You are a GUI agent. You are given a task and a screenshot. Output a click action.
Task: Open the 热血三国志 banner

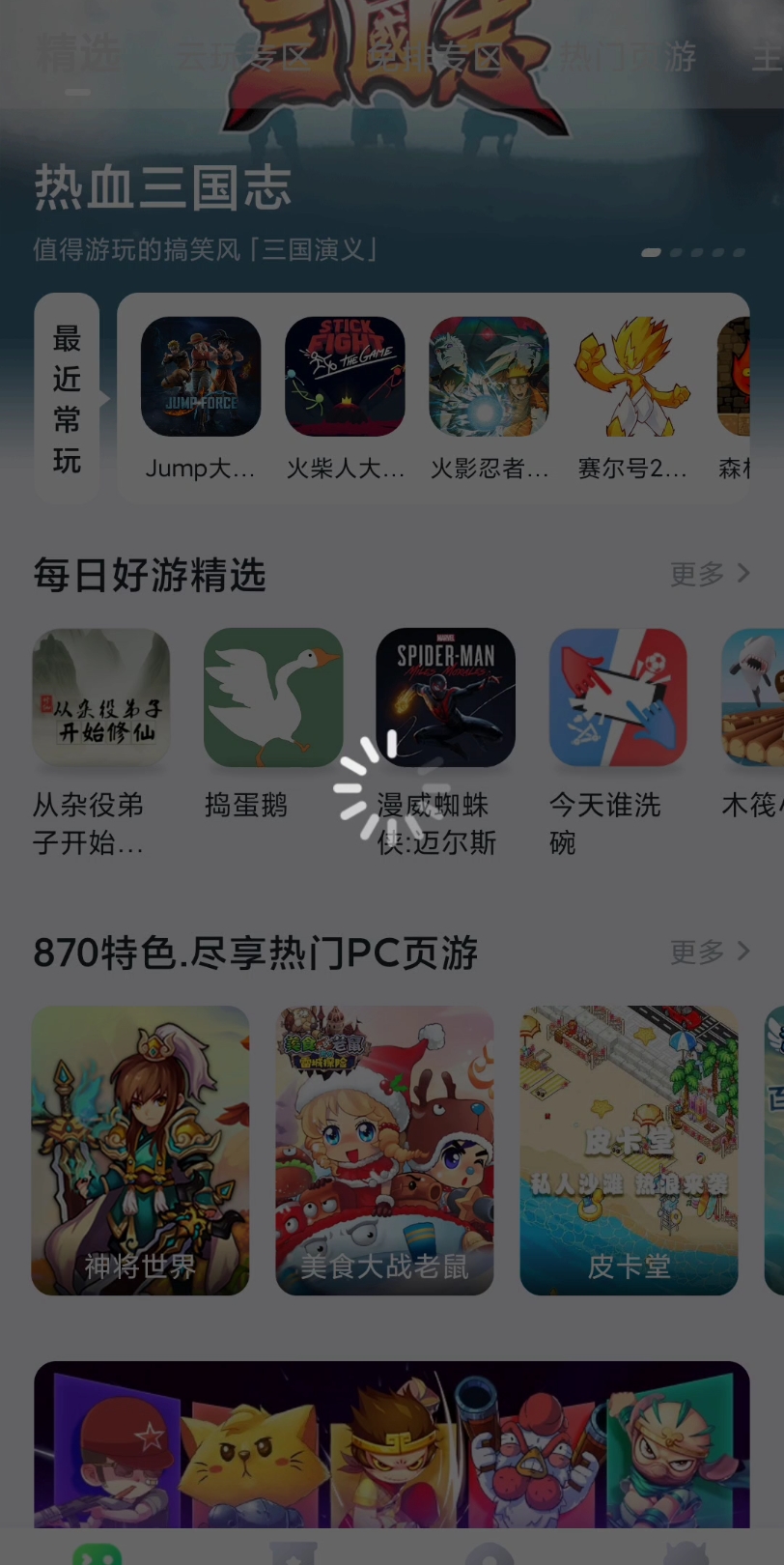click(290, 193)
